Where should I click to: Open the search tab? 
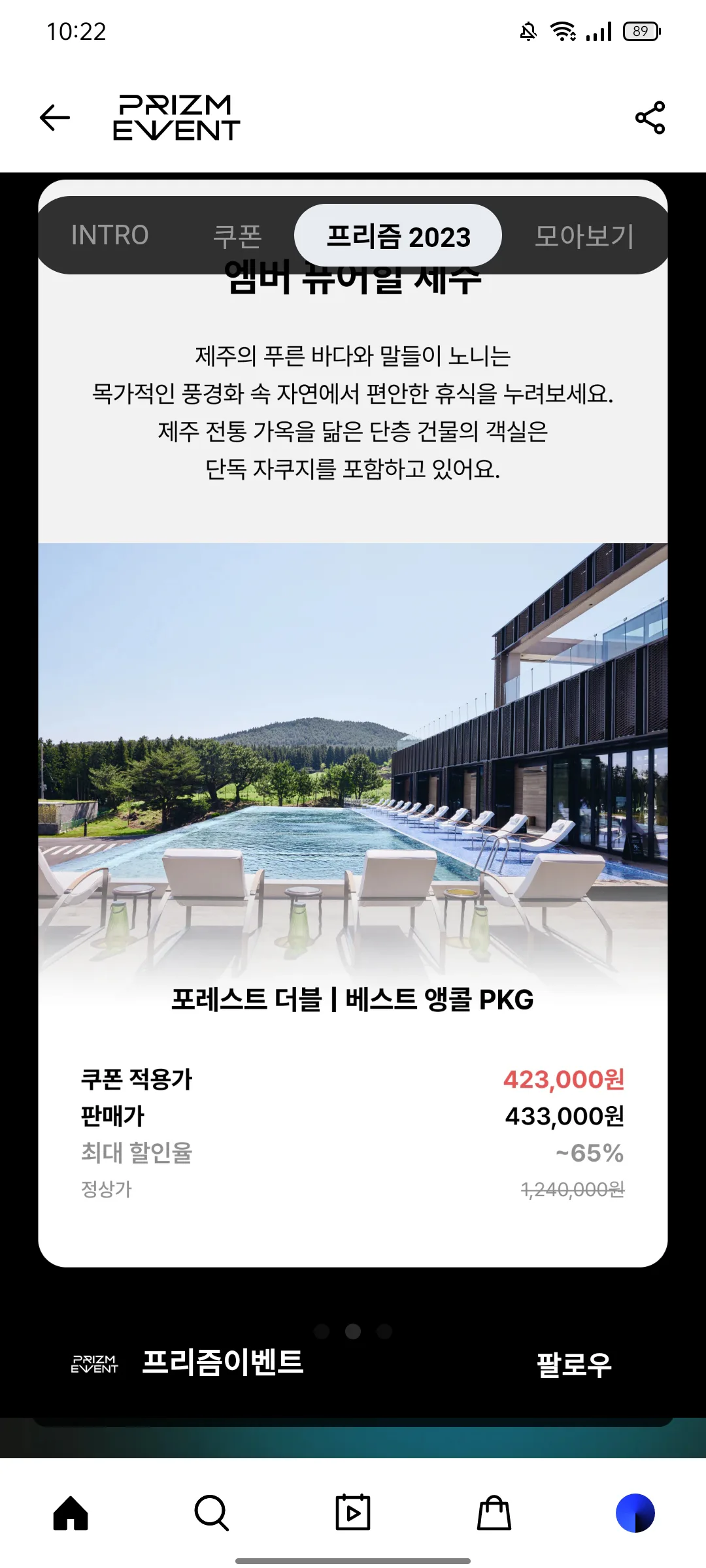(212, 1512)
